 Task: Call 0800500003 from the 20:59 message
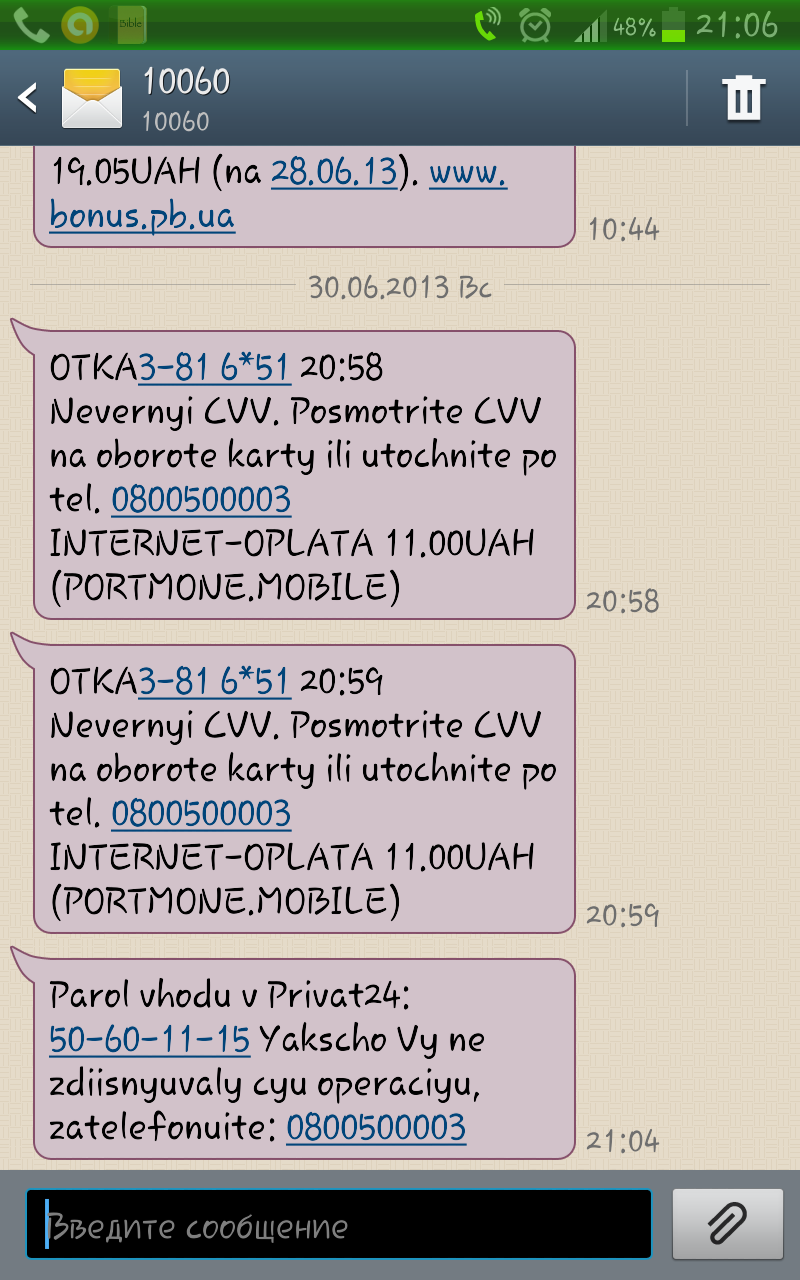click(201, 813)
